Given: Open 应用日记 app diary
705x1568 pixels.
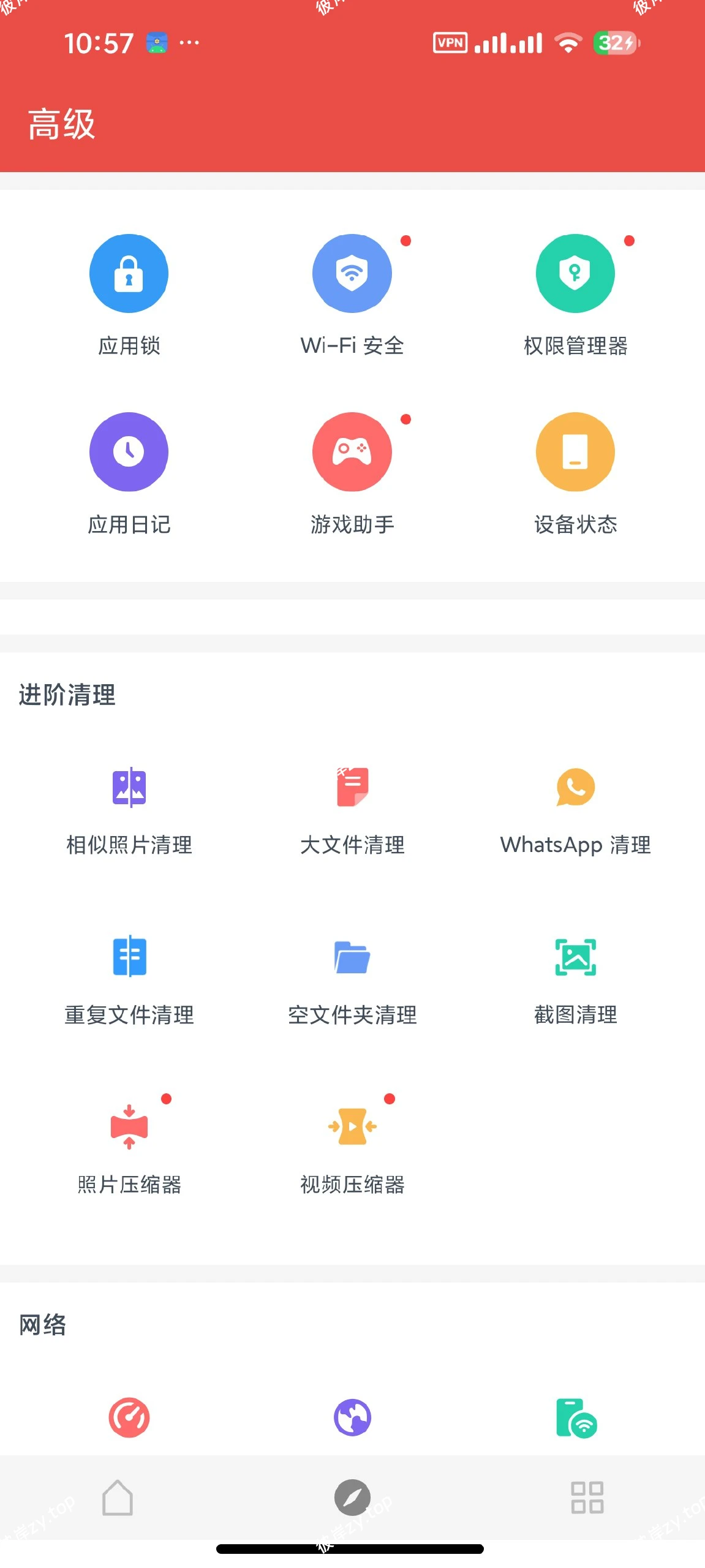Looking at the screenshot, I should (x=129, y=451).
